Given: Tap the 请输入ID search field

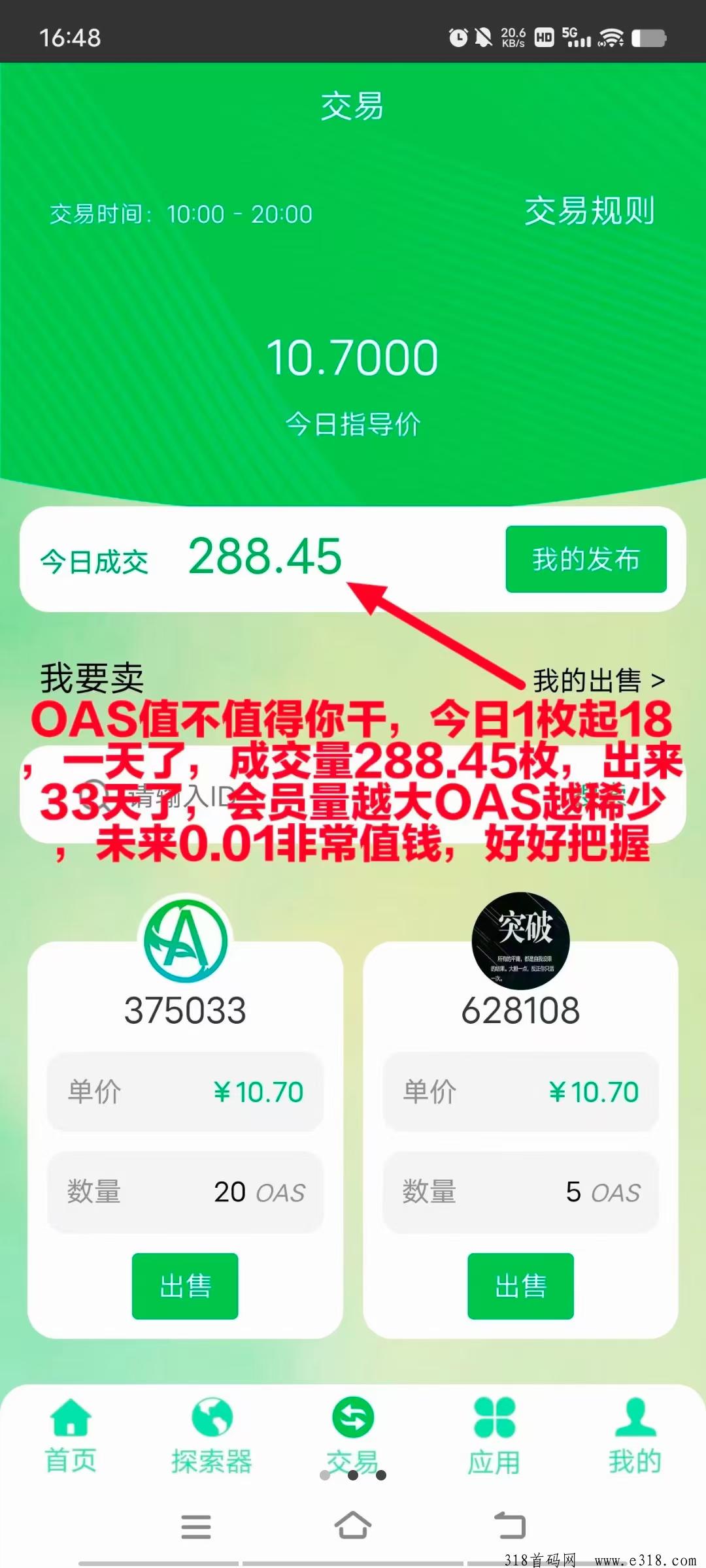Looking at the screenshot, I should [x=353, y=795].
